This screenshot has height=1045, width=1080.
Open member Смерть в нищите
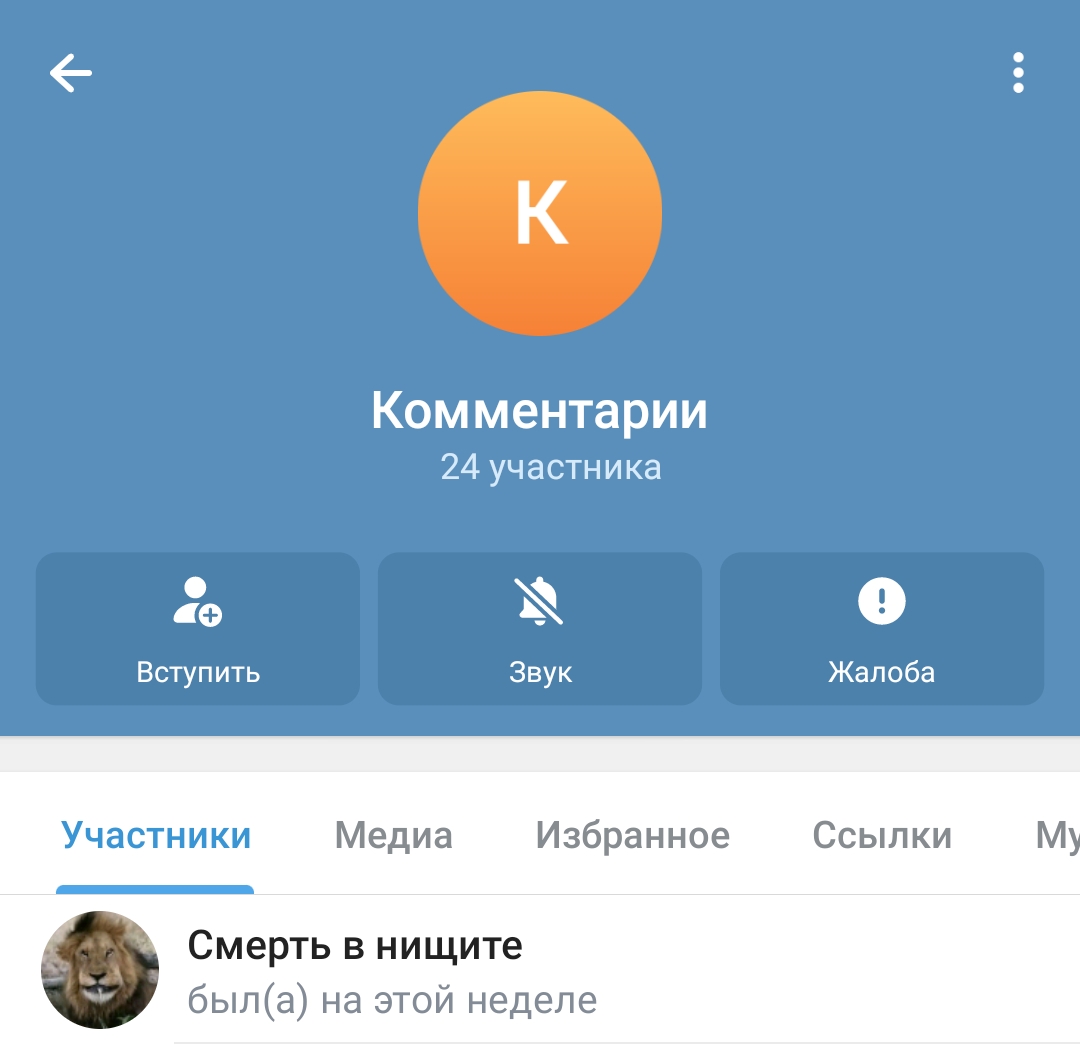pos(355,970)
